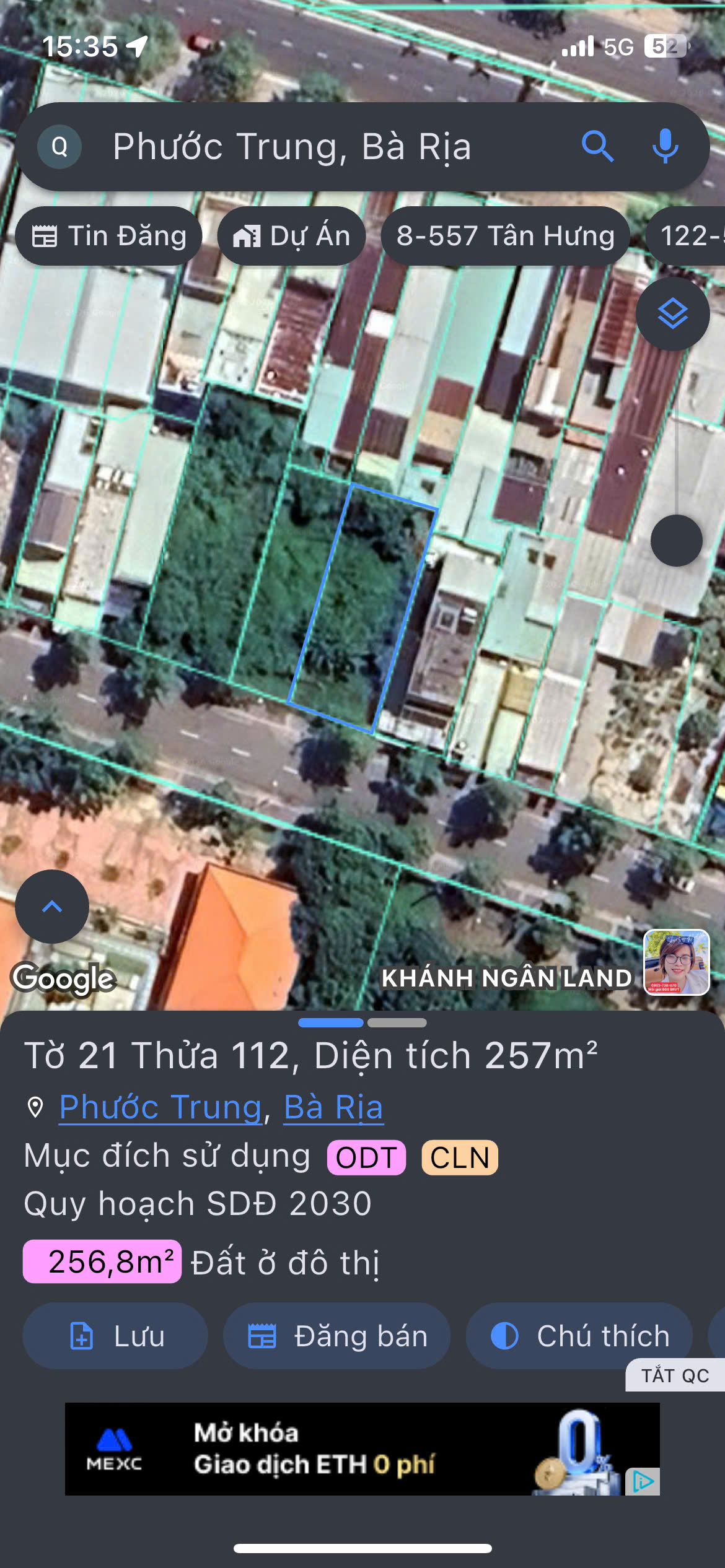Open the Bà Rịa link

[x=333, y=1107]
